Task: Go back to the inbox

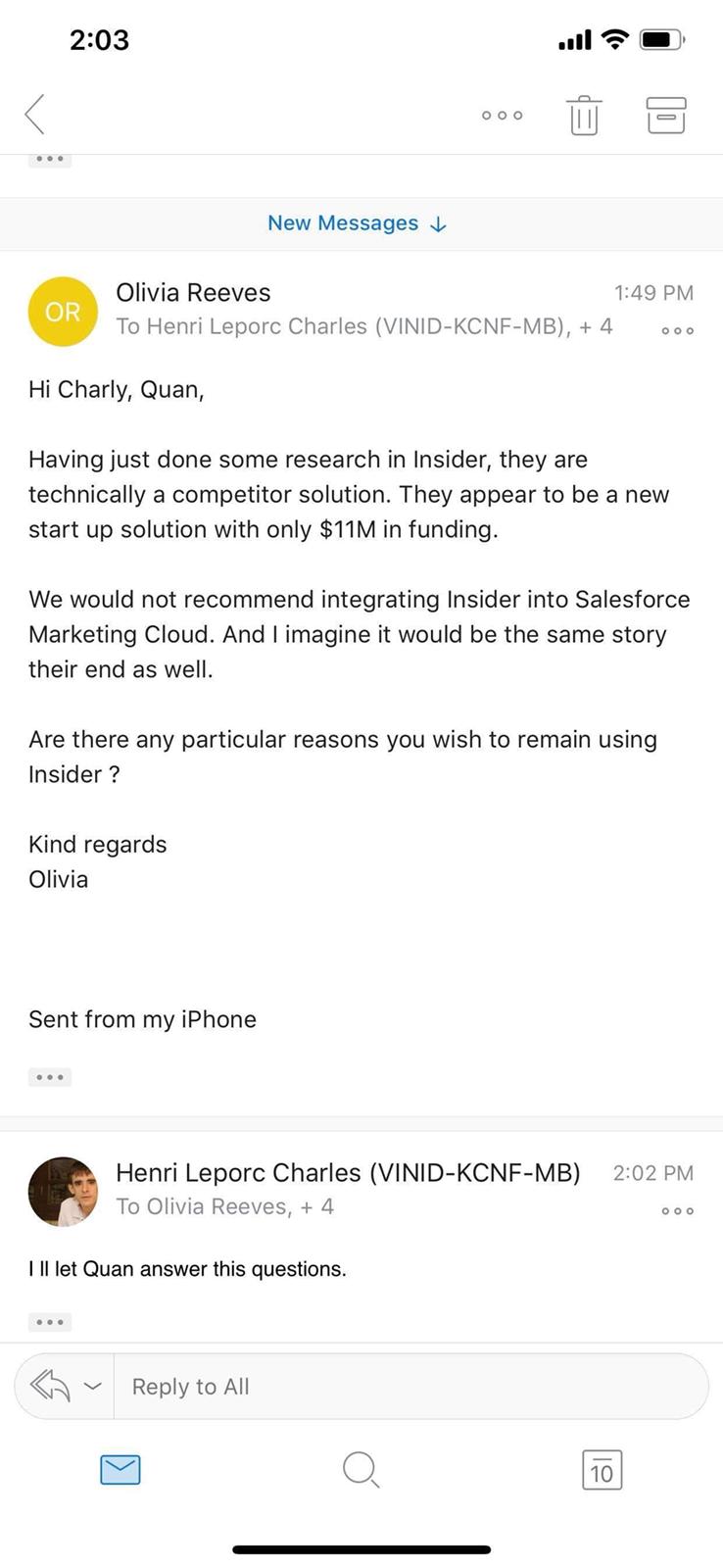Action: pyautogui.click(x=35, y=115)
